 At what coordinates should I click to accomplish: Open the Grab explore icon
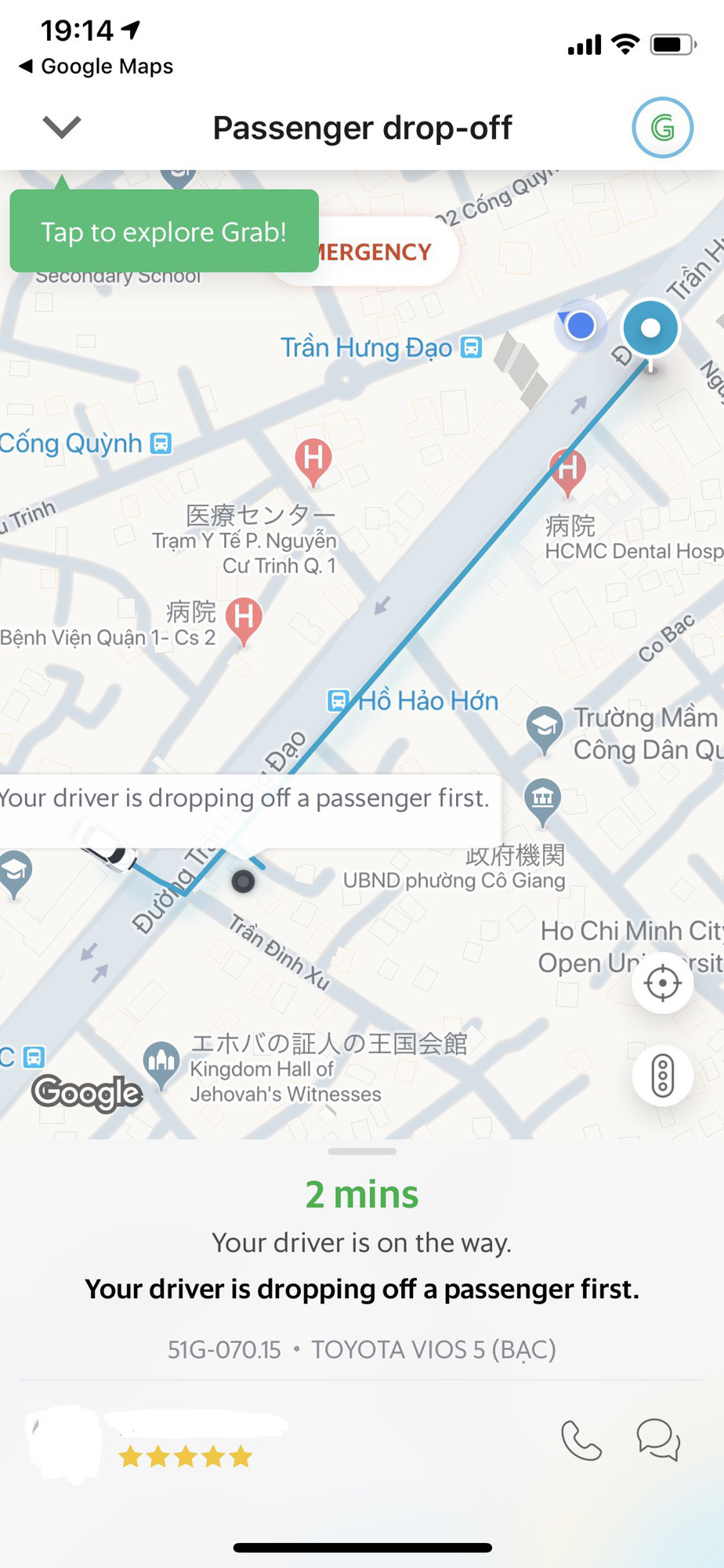tap(662, 127)
